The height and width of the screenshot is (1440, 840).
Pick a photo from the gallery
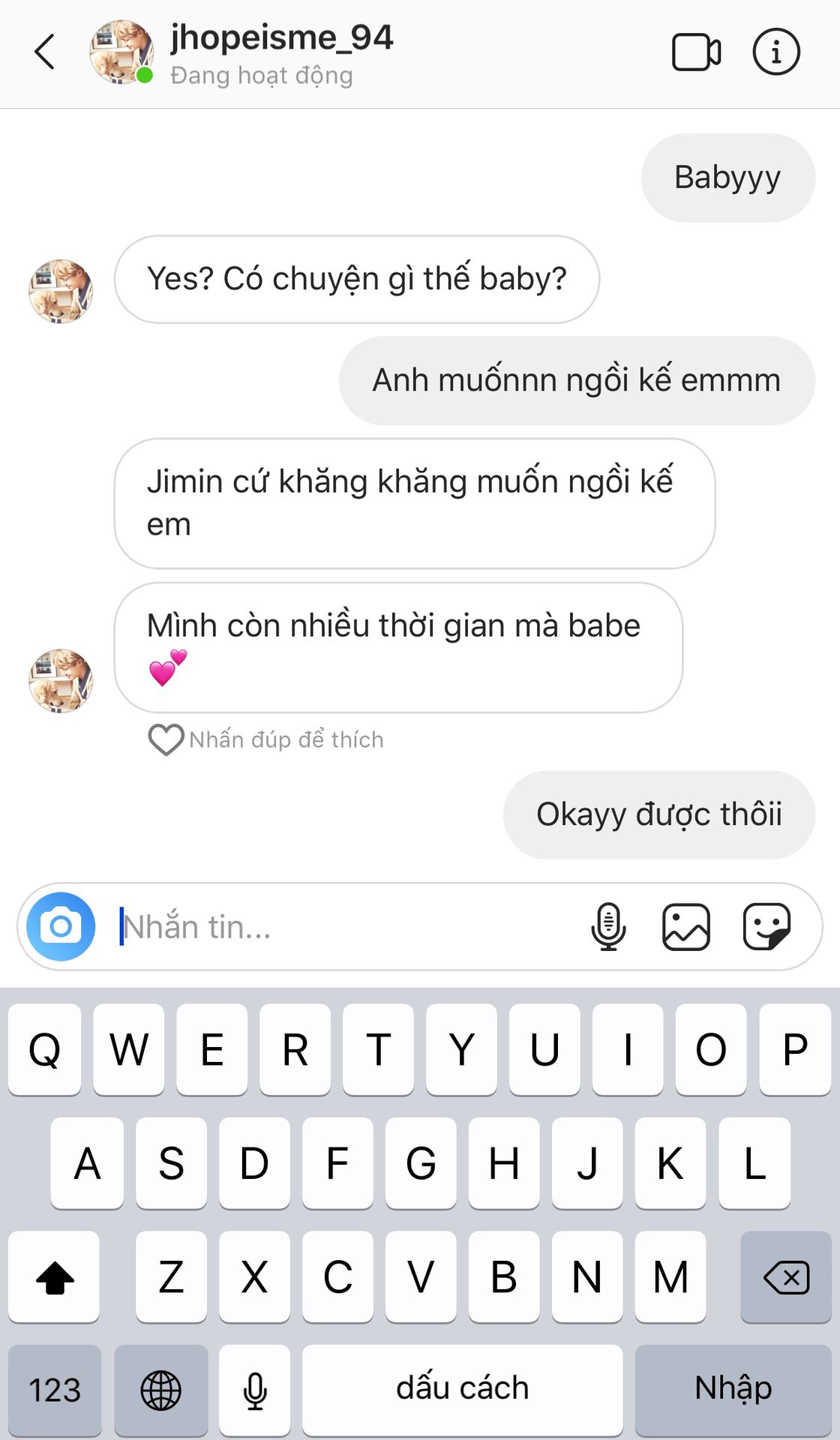coord(686,927)
